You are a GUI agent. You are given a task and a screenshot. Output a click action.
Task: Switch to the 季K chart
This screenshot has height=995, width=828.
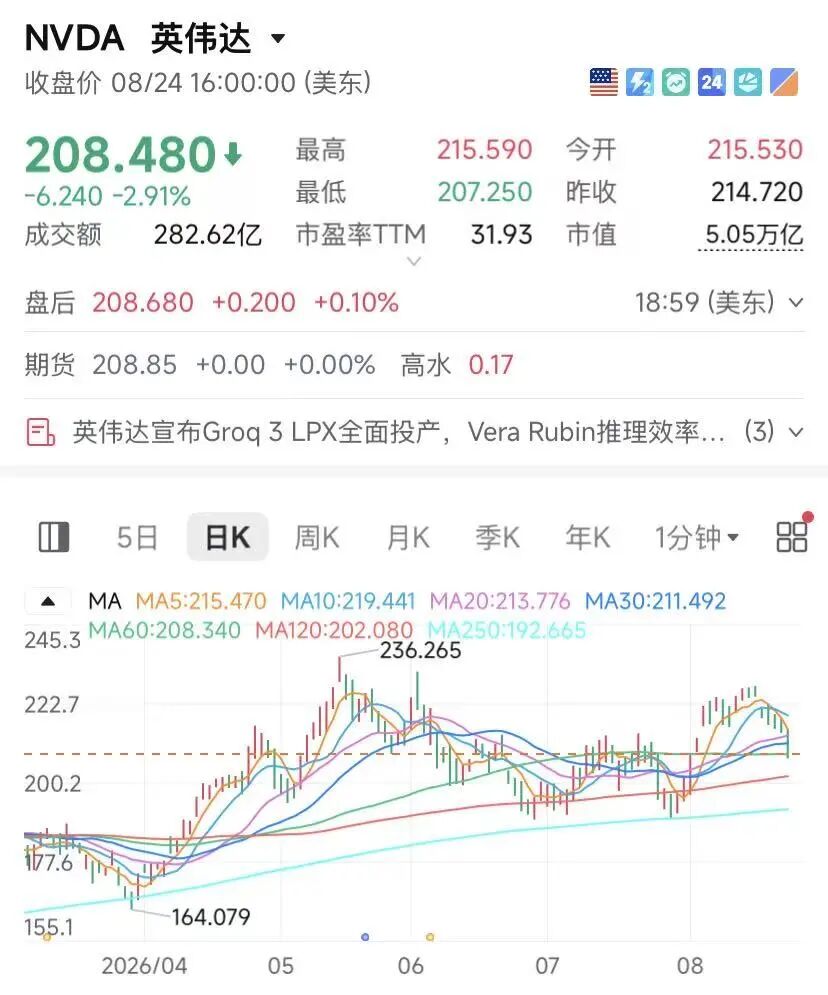[x=498, y=537]
